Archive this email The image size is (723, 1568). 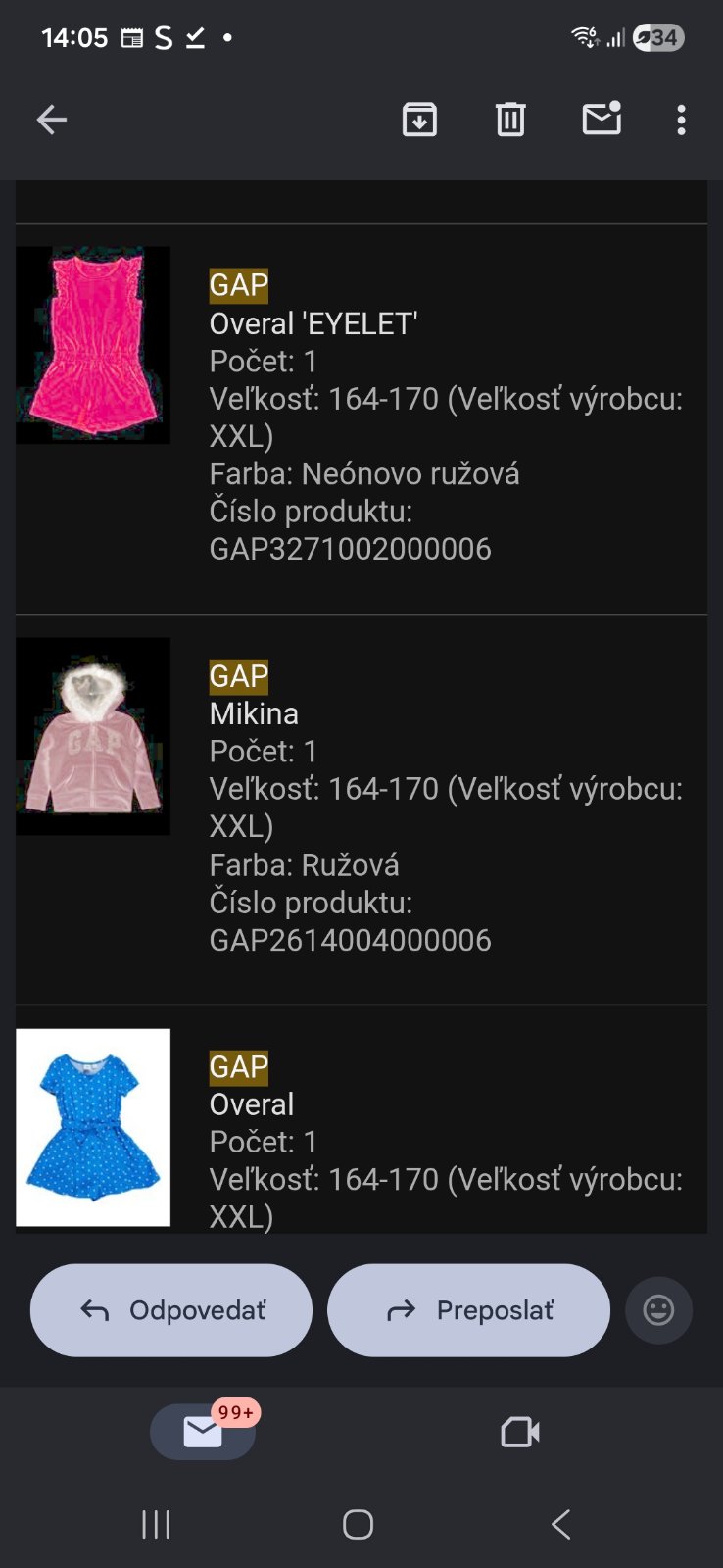419,120
